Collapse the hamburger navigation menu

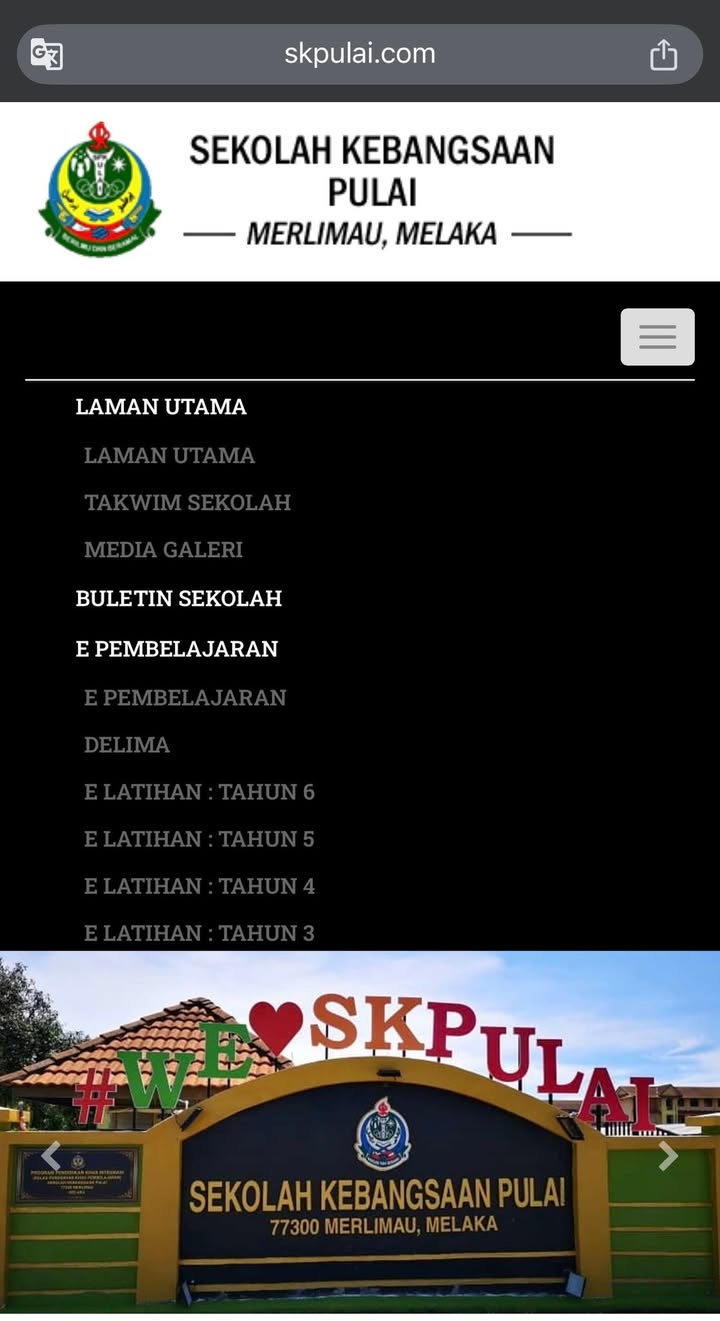pos(657,337)
